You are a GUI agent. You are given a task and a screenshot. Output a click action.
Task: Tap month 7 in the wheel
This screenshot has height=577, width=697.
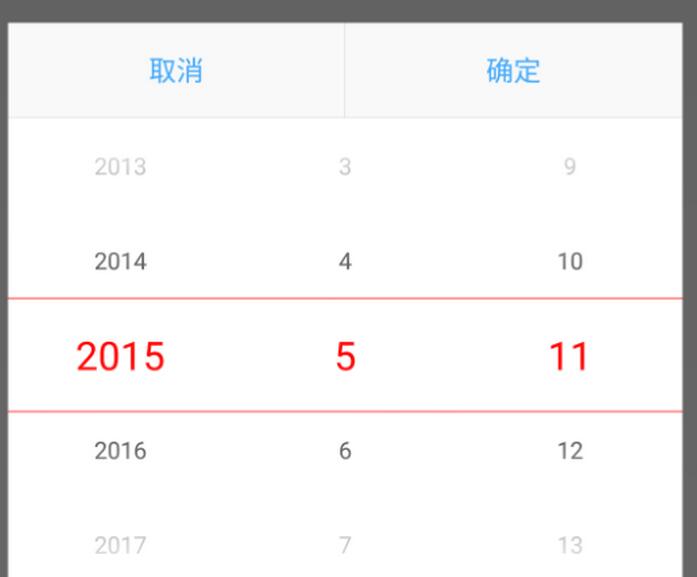(x=345, y=546)
